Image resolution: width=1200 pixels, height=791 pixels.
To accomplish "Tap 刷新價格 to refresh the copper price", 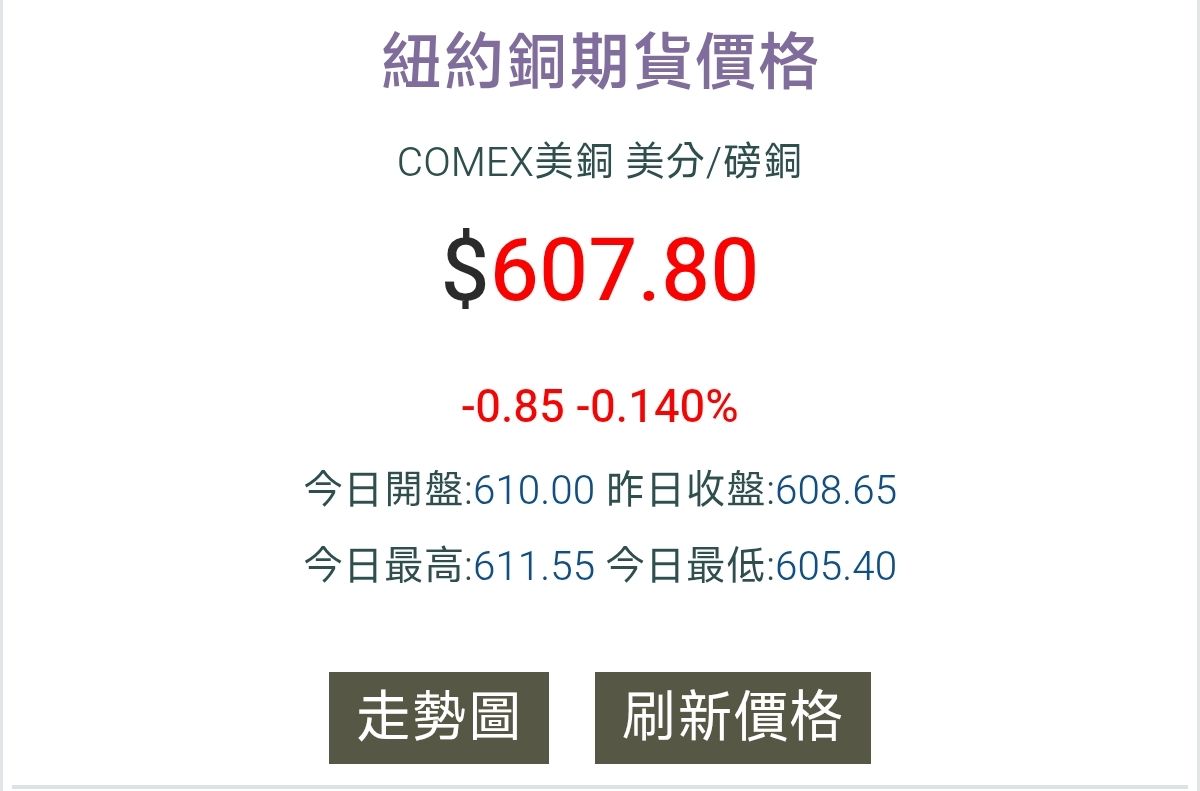I will 732,718.
